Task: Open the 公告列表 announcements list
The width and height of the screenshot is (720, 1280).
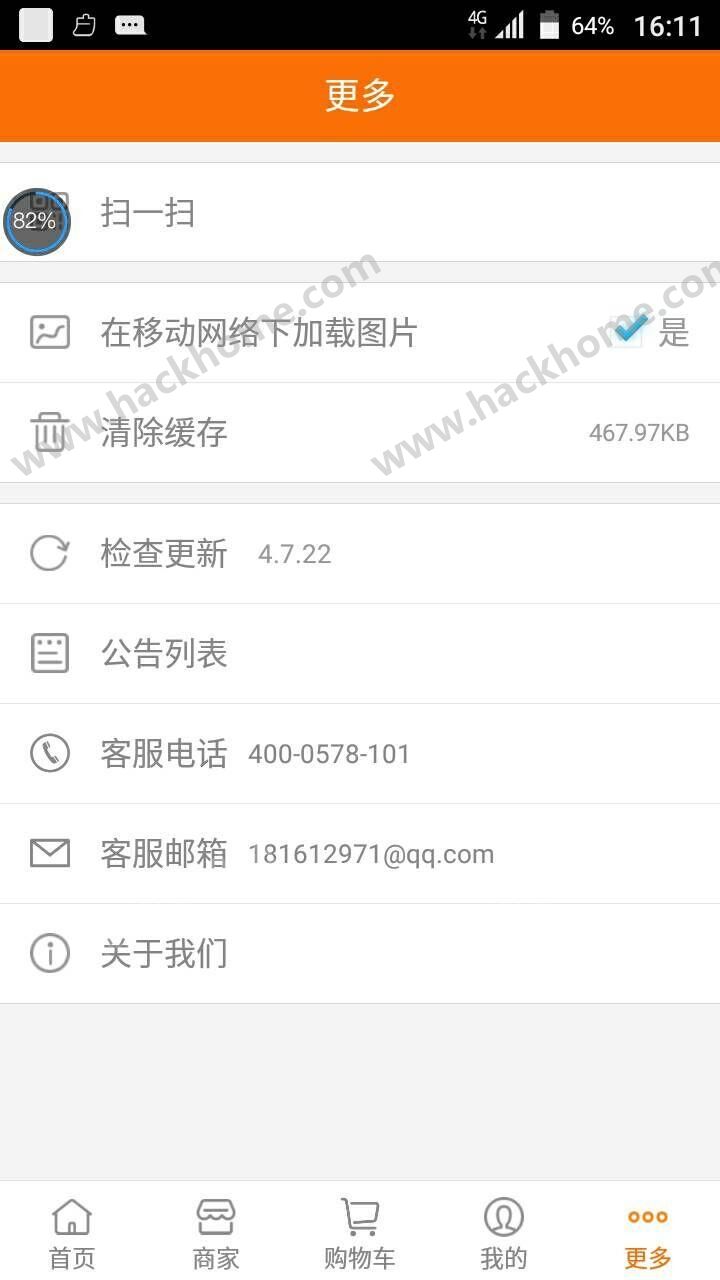Action: coord(360,653)
